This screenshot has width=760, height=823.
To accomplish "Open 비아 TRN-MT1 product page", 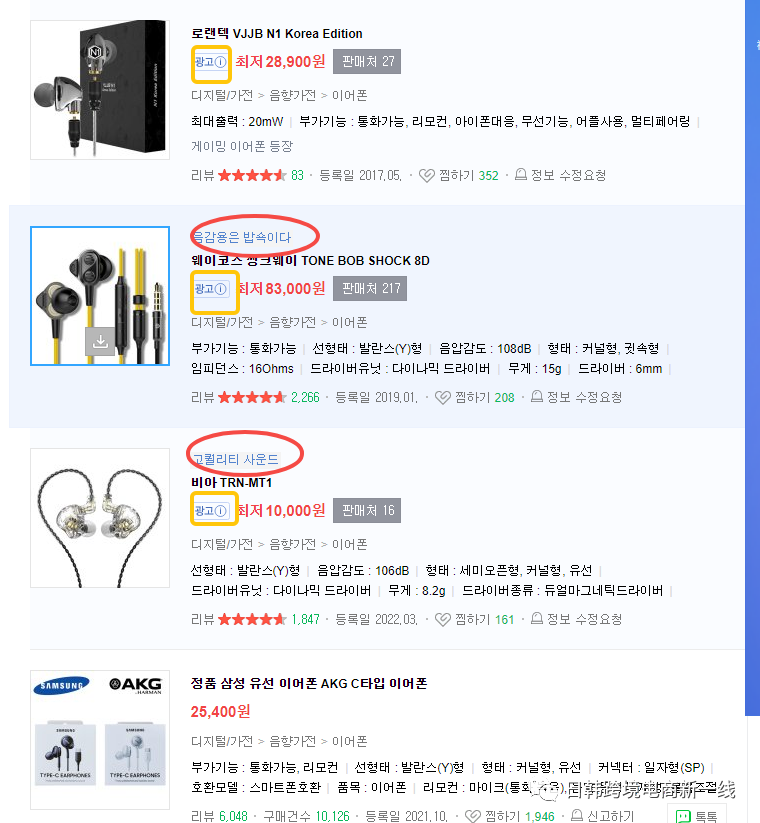I will [x=231, y=482].
